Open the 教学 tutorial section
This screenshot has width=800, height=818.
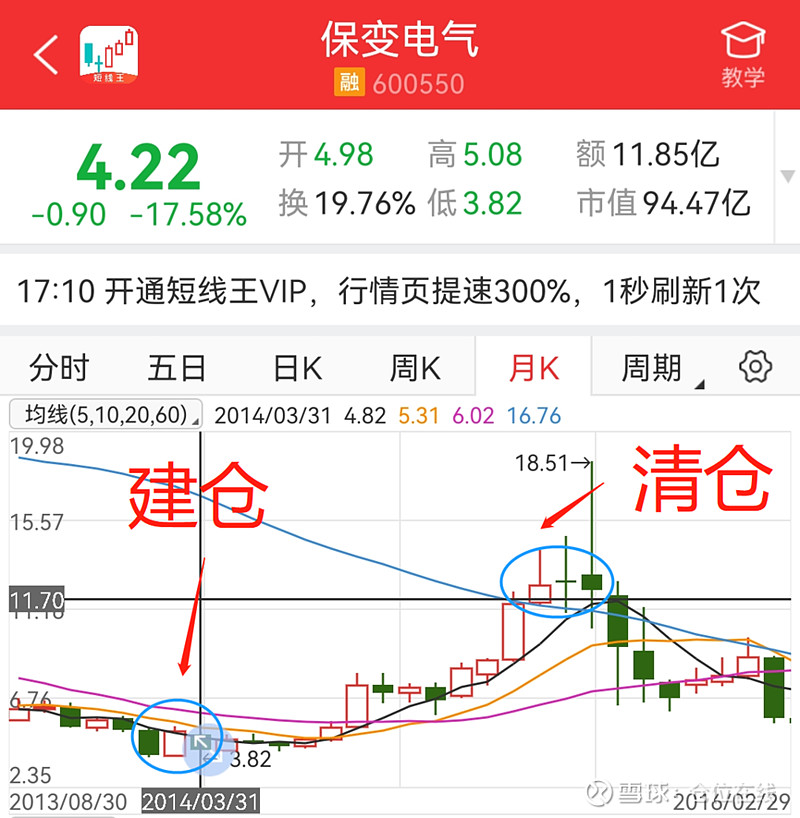click(x=743, y=55)
